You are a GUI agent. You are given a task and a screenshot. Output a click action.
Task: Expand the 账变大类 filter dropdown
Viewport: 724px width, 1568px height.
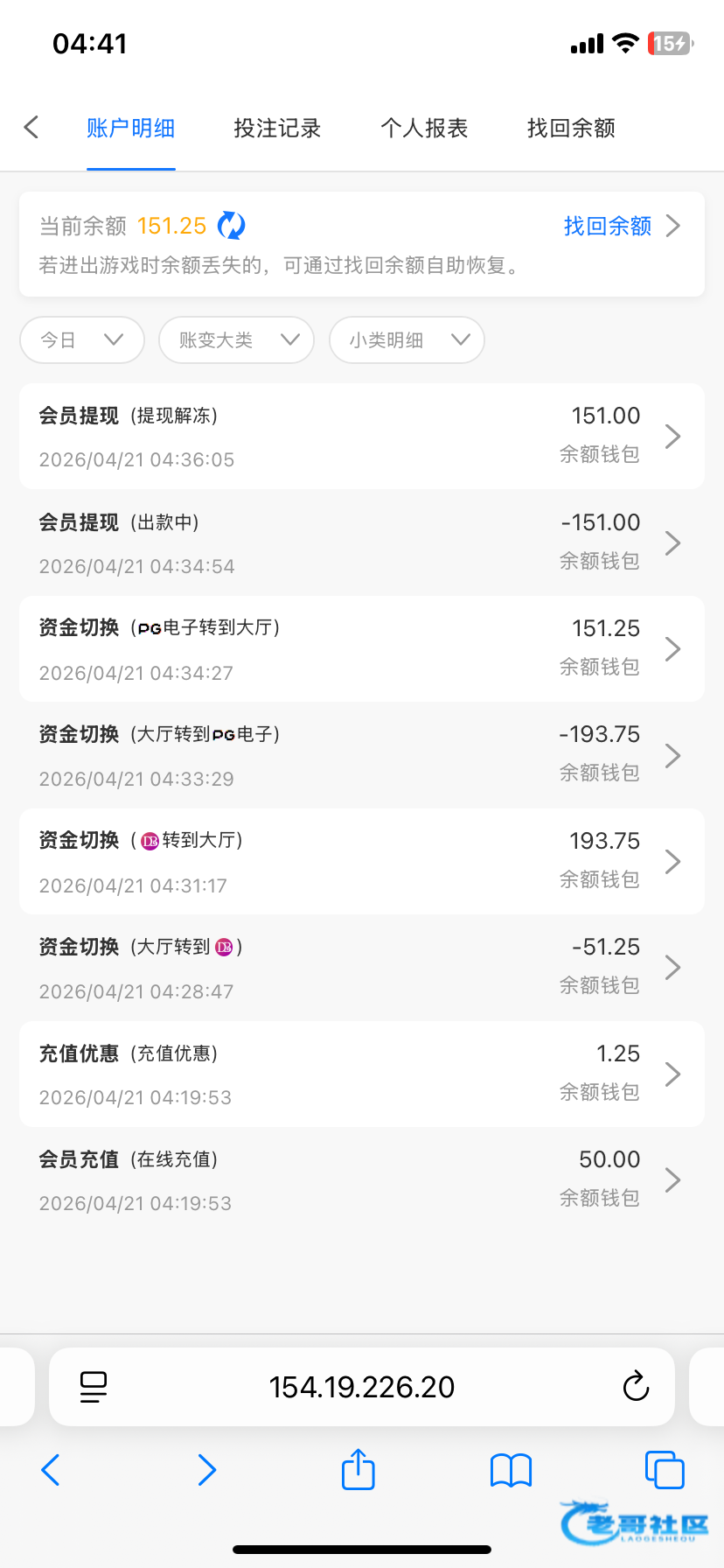pos(236,339)
